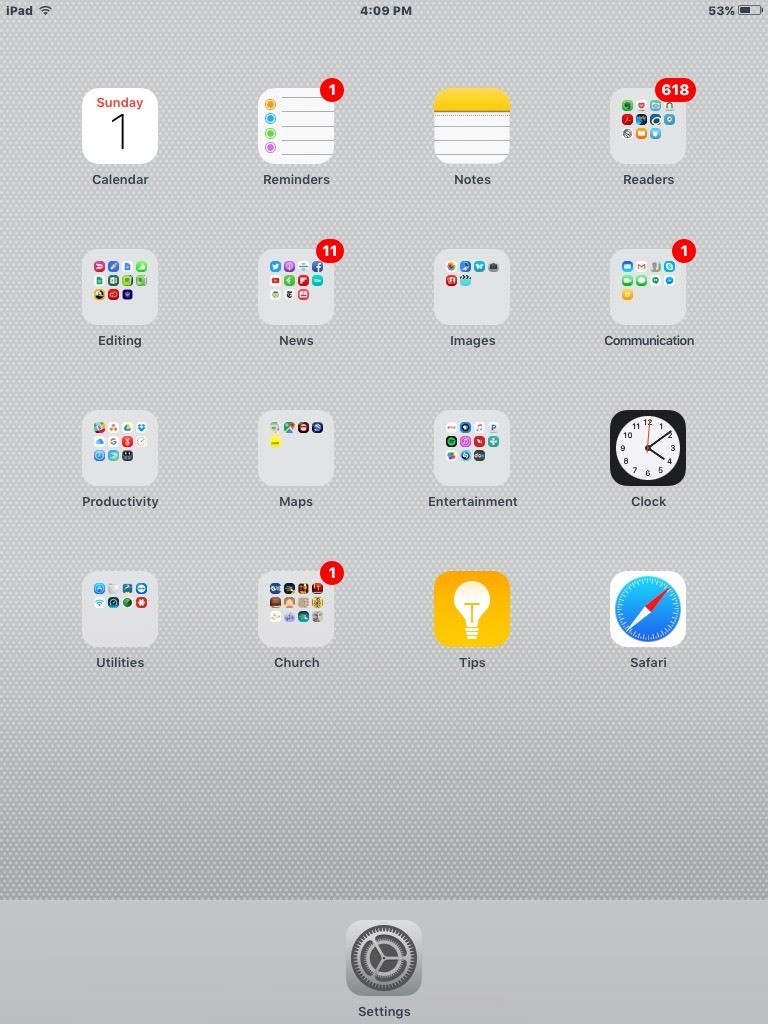Open the Entertainment folder
The height and width of the screenshot is (1024, 768).
pyautogui.click(x=472, y=448)
